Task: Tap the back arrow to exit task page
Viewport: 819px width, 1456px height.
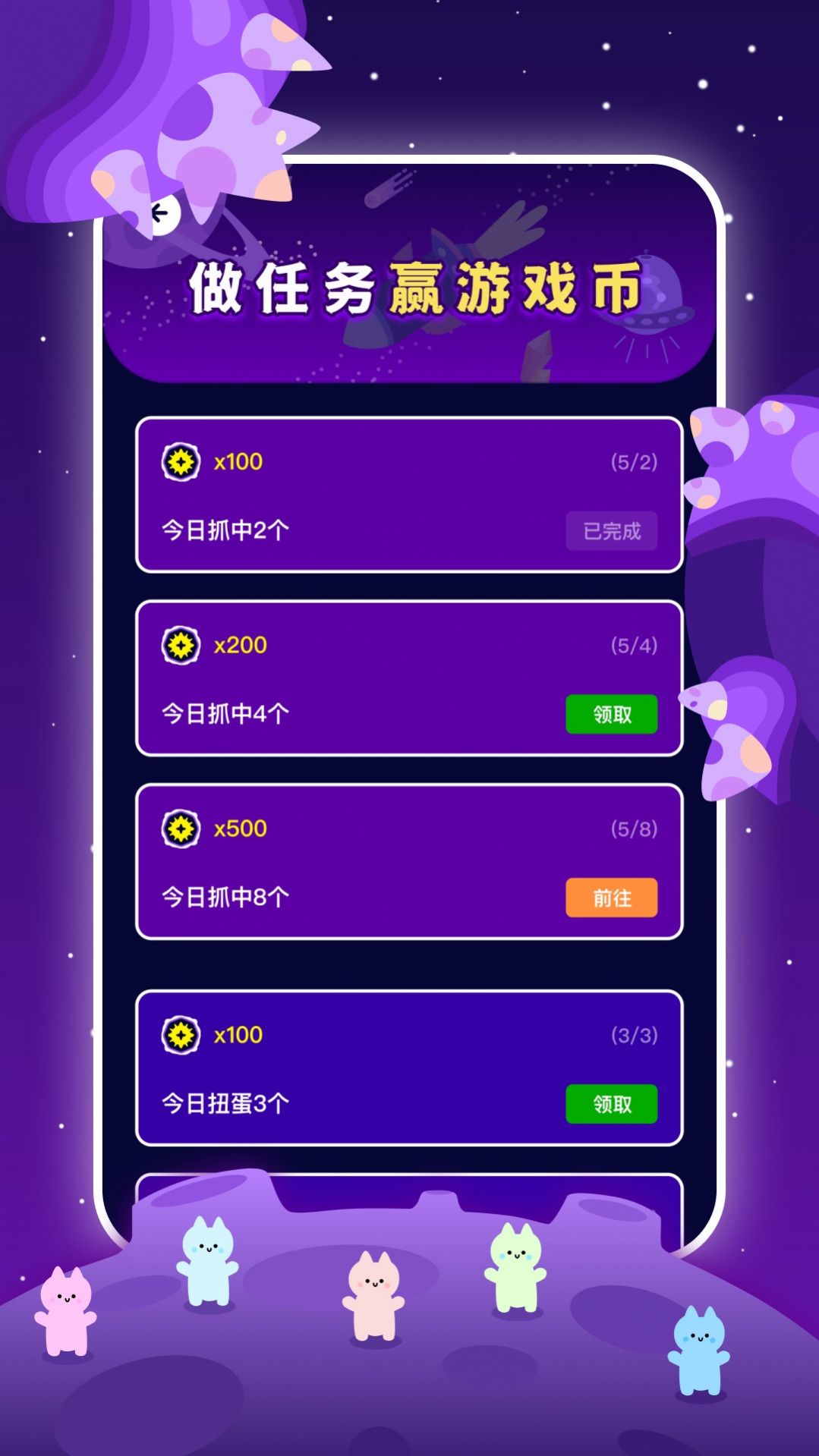Action: tap(160, 214)
